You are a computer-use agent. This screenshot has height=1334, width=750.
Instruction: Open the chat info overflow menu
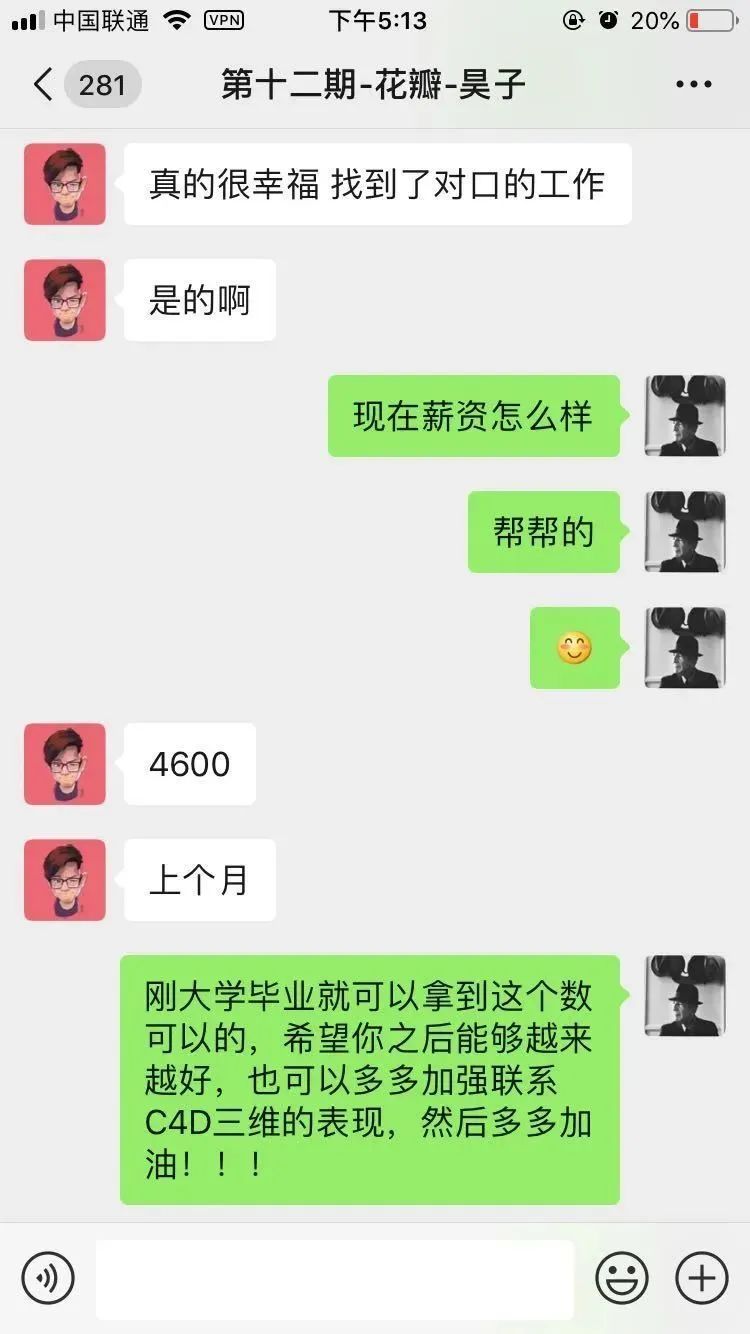693,85
